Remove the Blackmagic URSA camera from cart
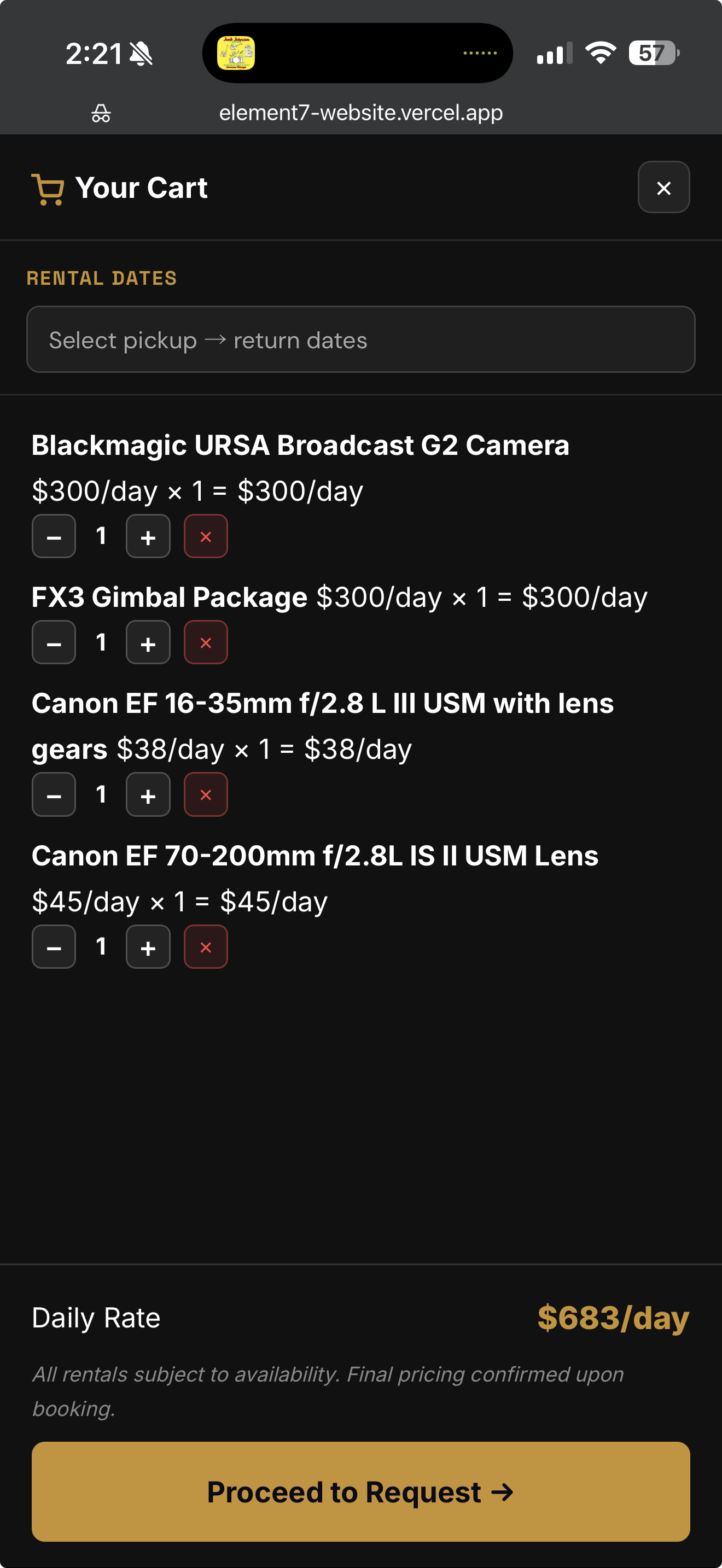This screenshot has width=722, height=1568. tap(206, 536)
